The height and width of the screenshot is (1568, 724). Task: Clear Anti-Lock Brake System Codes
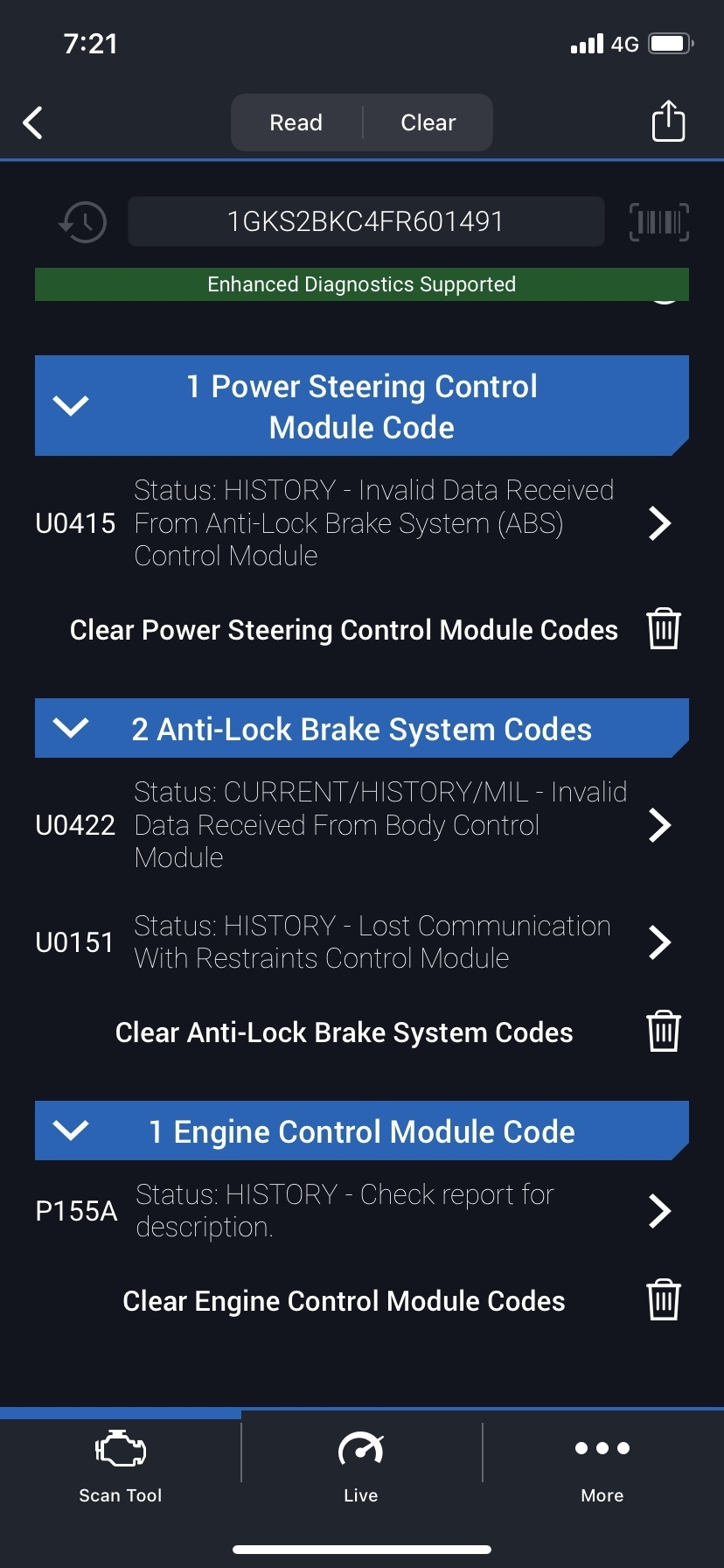pos(663,1032)
